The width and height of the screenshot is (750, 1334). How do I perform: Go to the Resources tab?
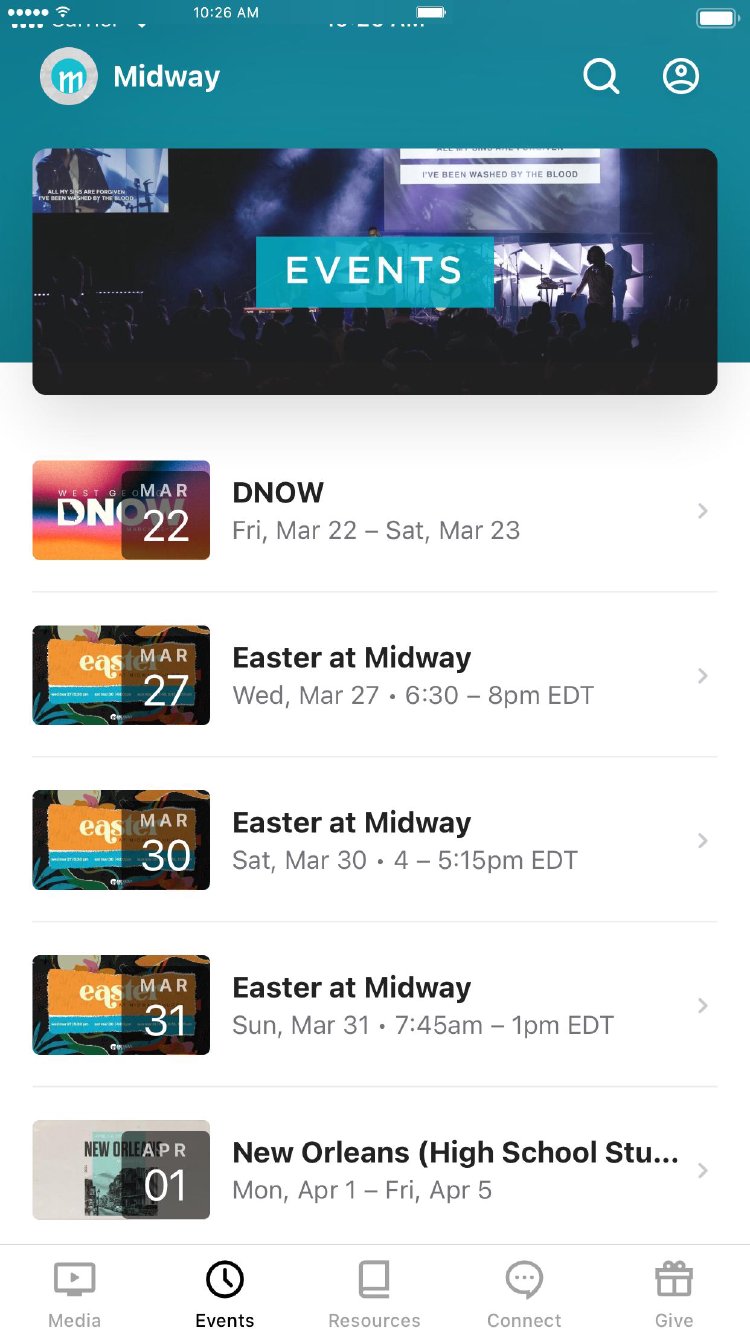click(x=375, y=1293)
